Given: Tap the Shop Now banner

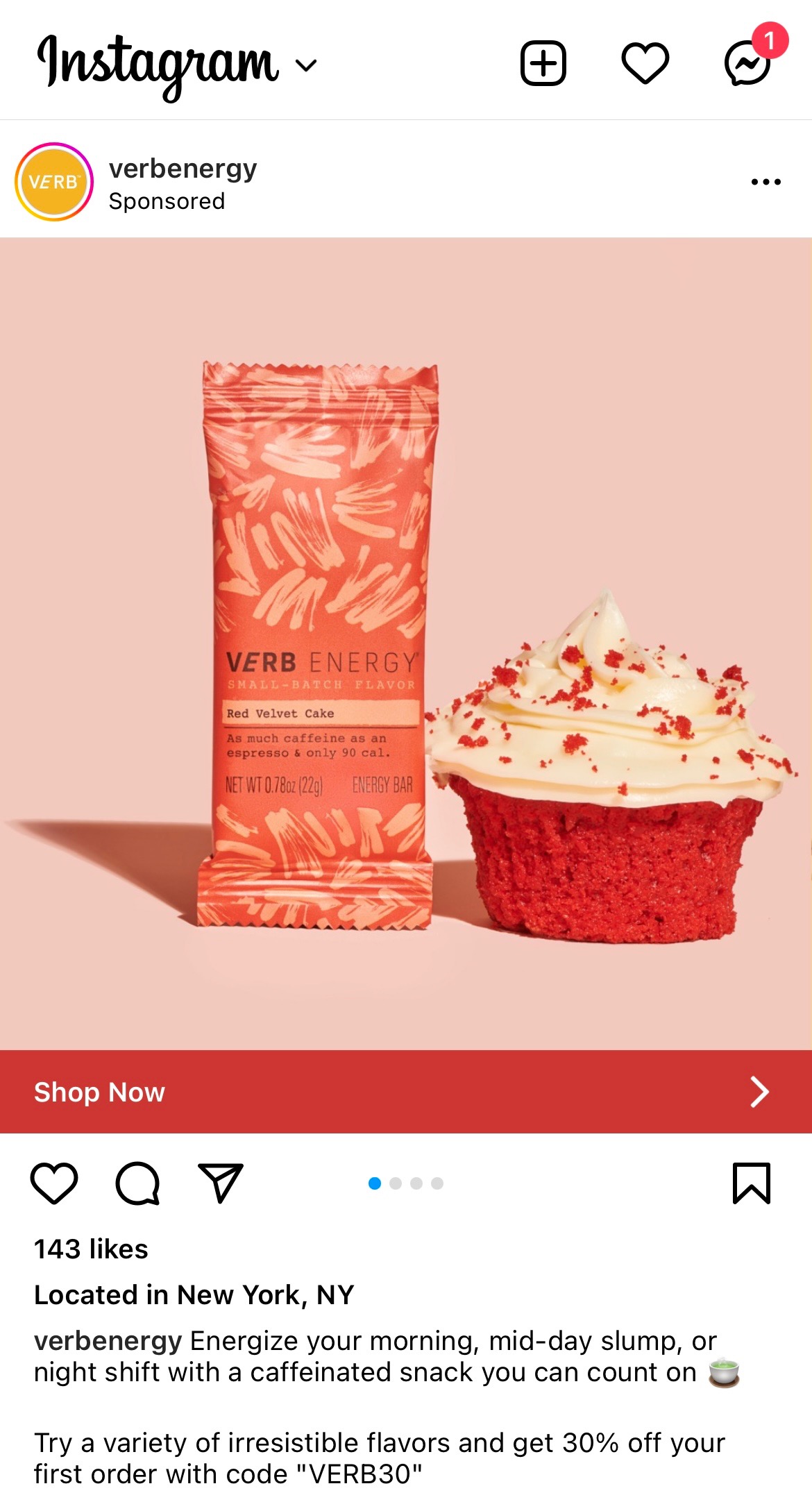Looking at the screenshot, I should 406,1092.
